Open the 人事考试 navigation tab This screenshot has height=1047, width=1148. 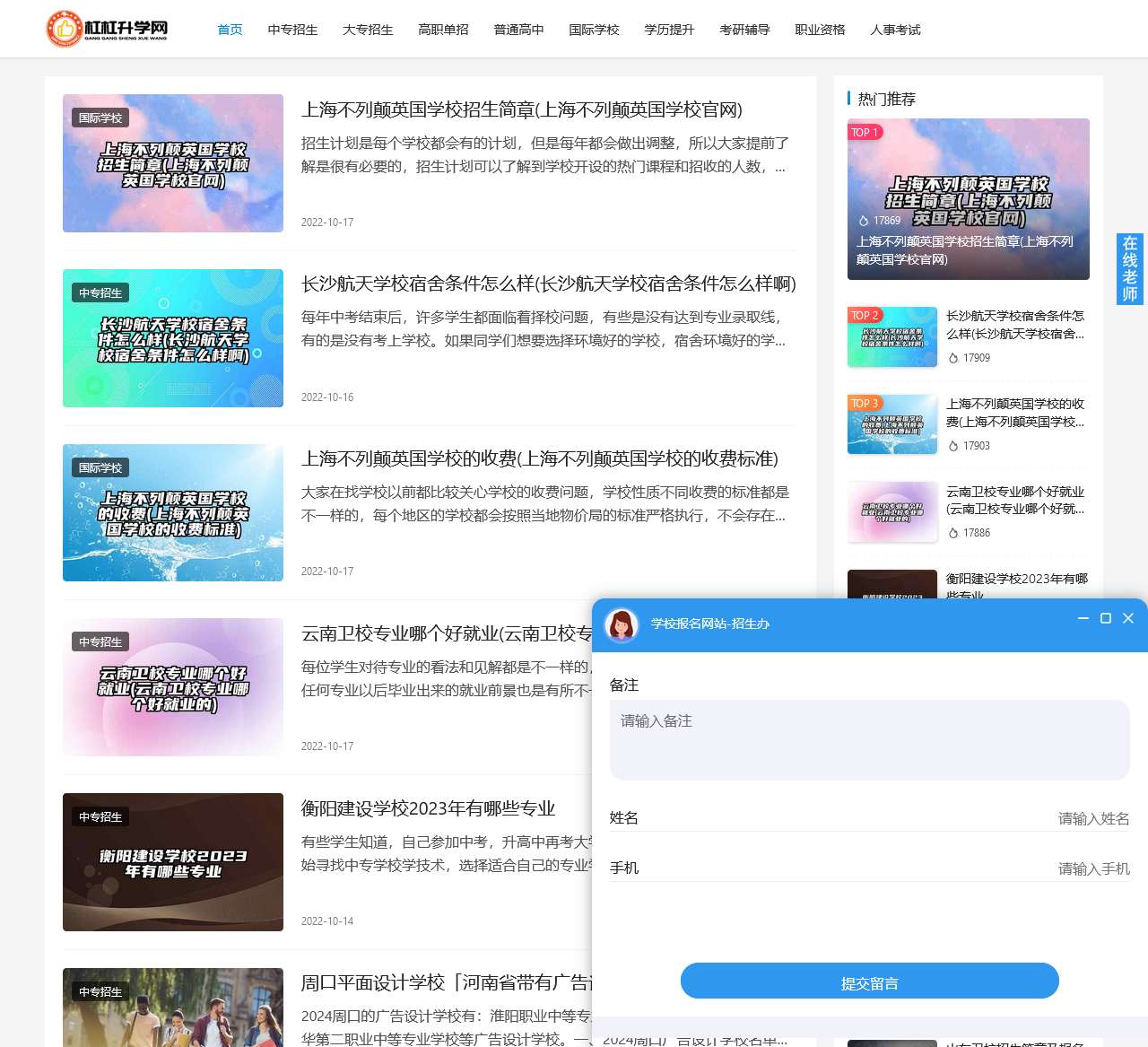895,30
